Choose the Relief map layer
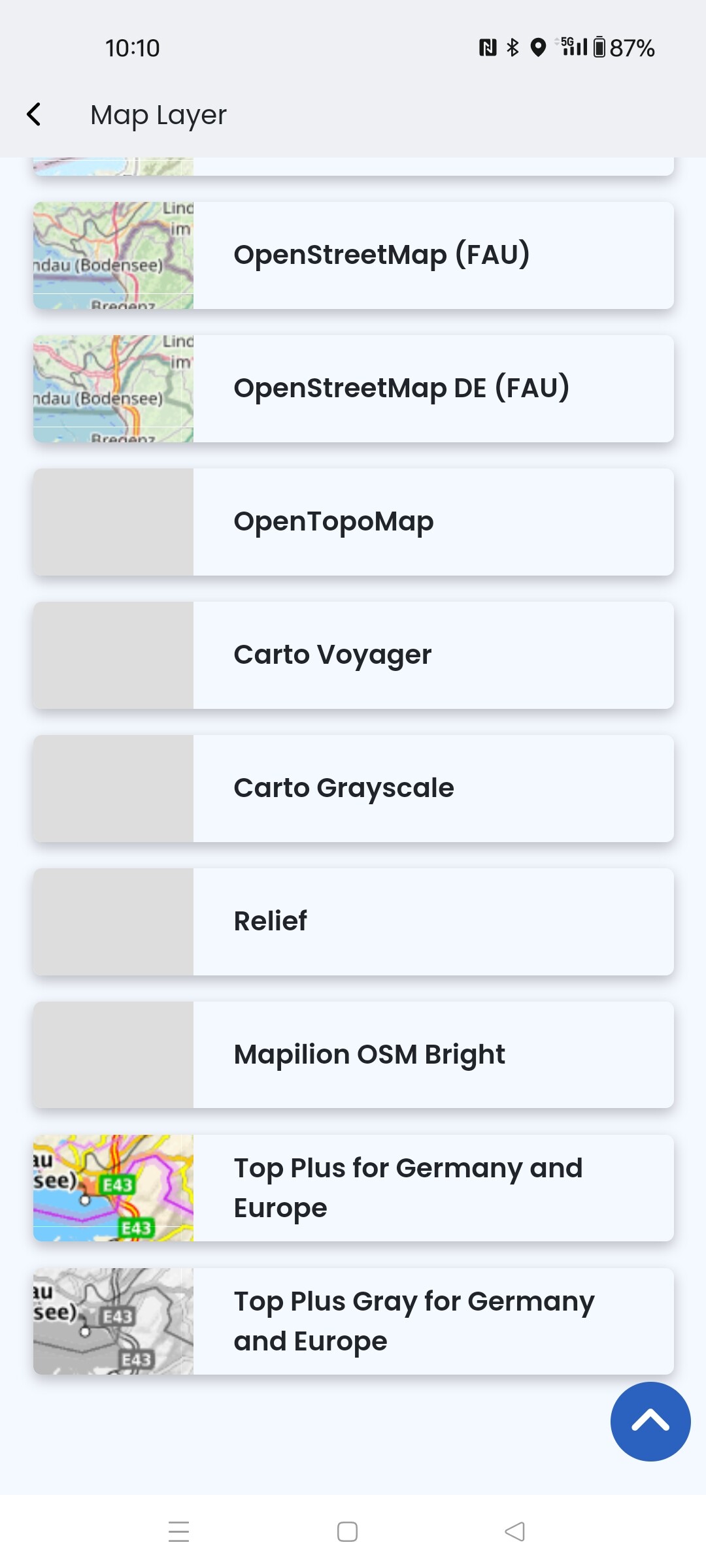The height and width of the screenshot is (1568, 706). coord(354,922)
